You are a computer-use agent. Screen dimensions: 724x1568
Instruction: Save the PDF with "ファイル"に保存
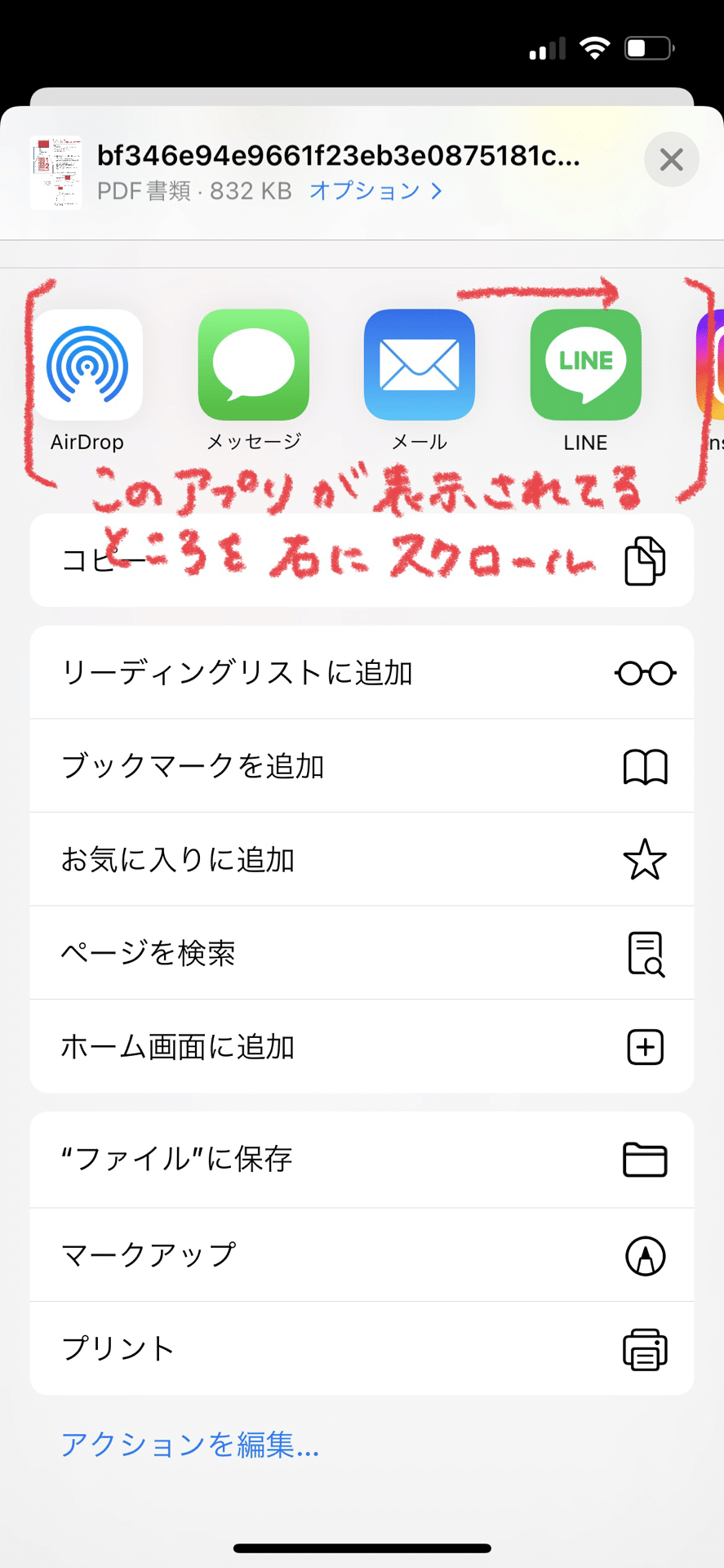362,1160
